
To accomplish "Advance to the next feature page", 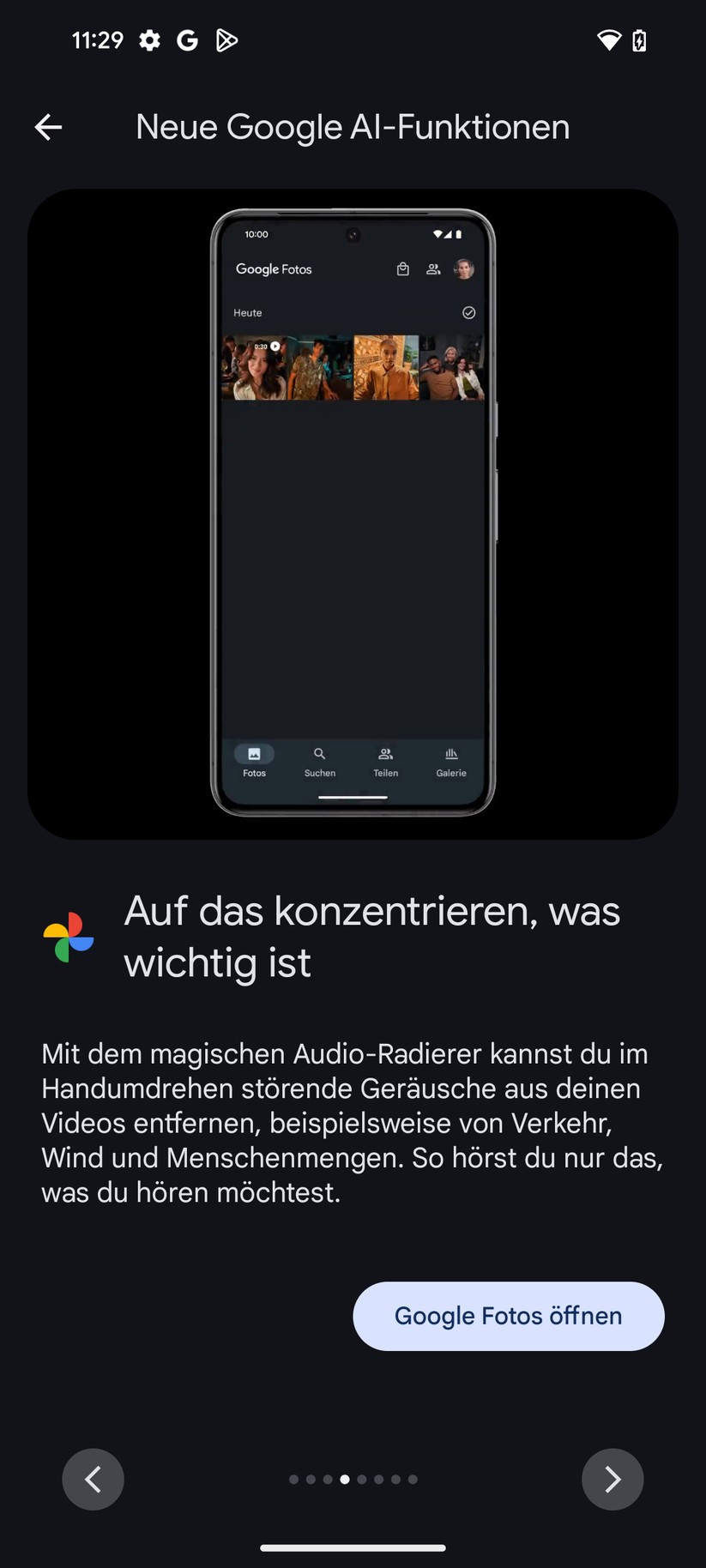I will [x=612, y=1479].
